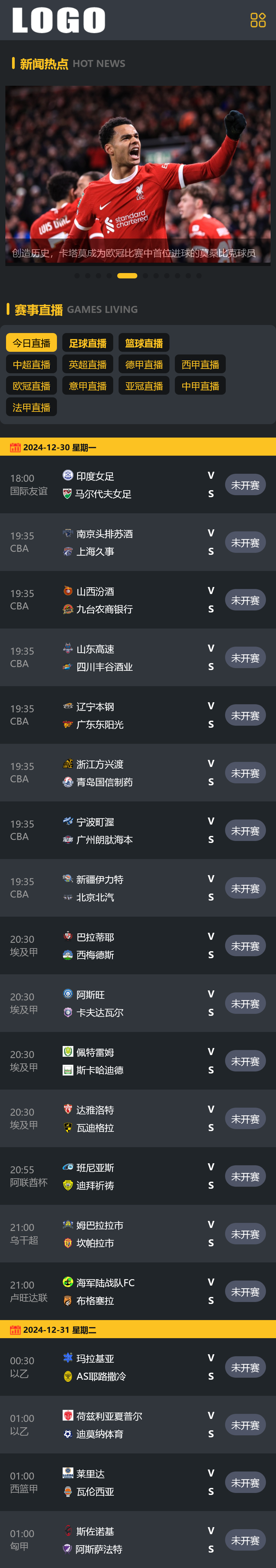
Task: Open the grid menu icon
Action: point(258,20)
